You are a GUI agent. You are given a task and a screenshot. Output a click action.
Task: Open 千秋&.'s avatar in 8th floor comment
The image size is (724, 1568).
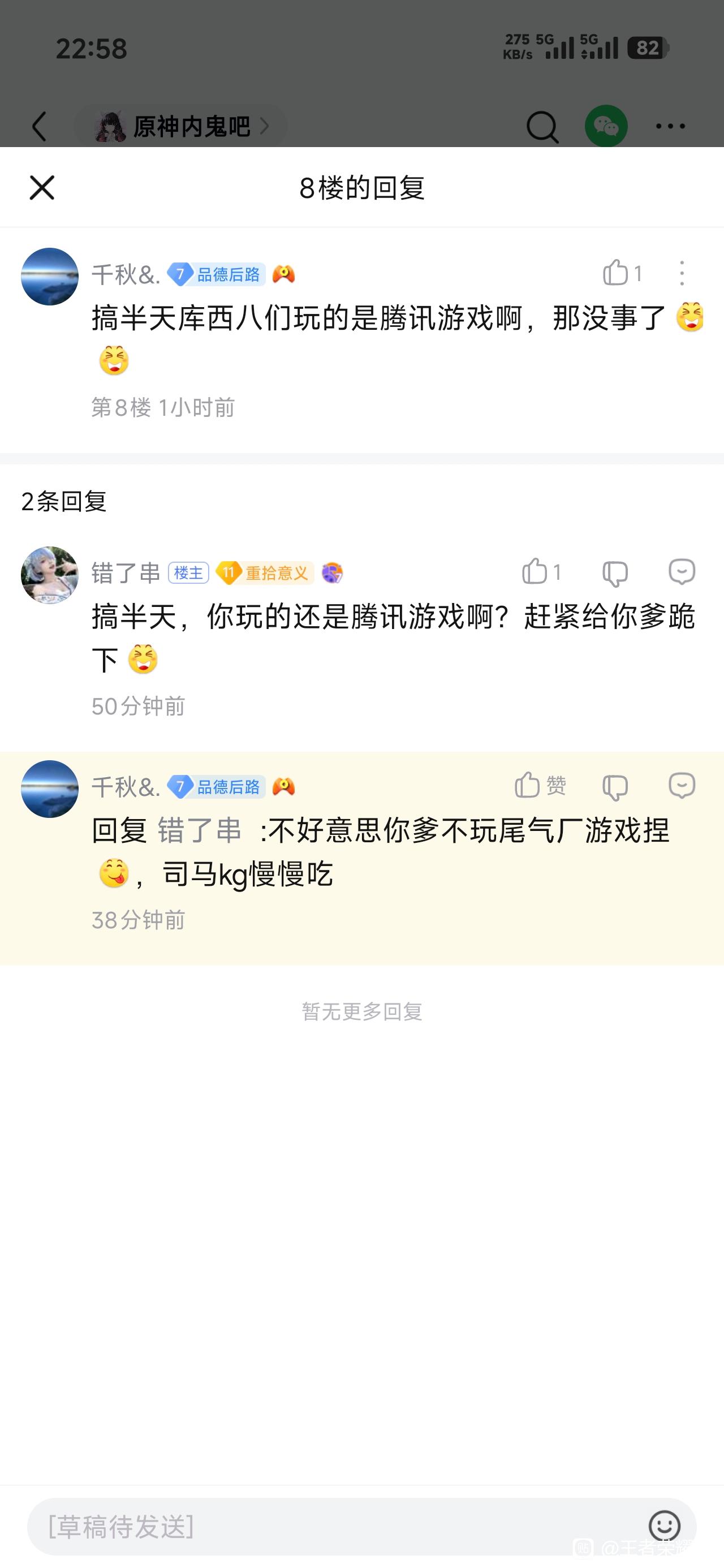pos(50,277)
